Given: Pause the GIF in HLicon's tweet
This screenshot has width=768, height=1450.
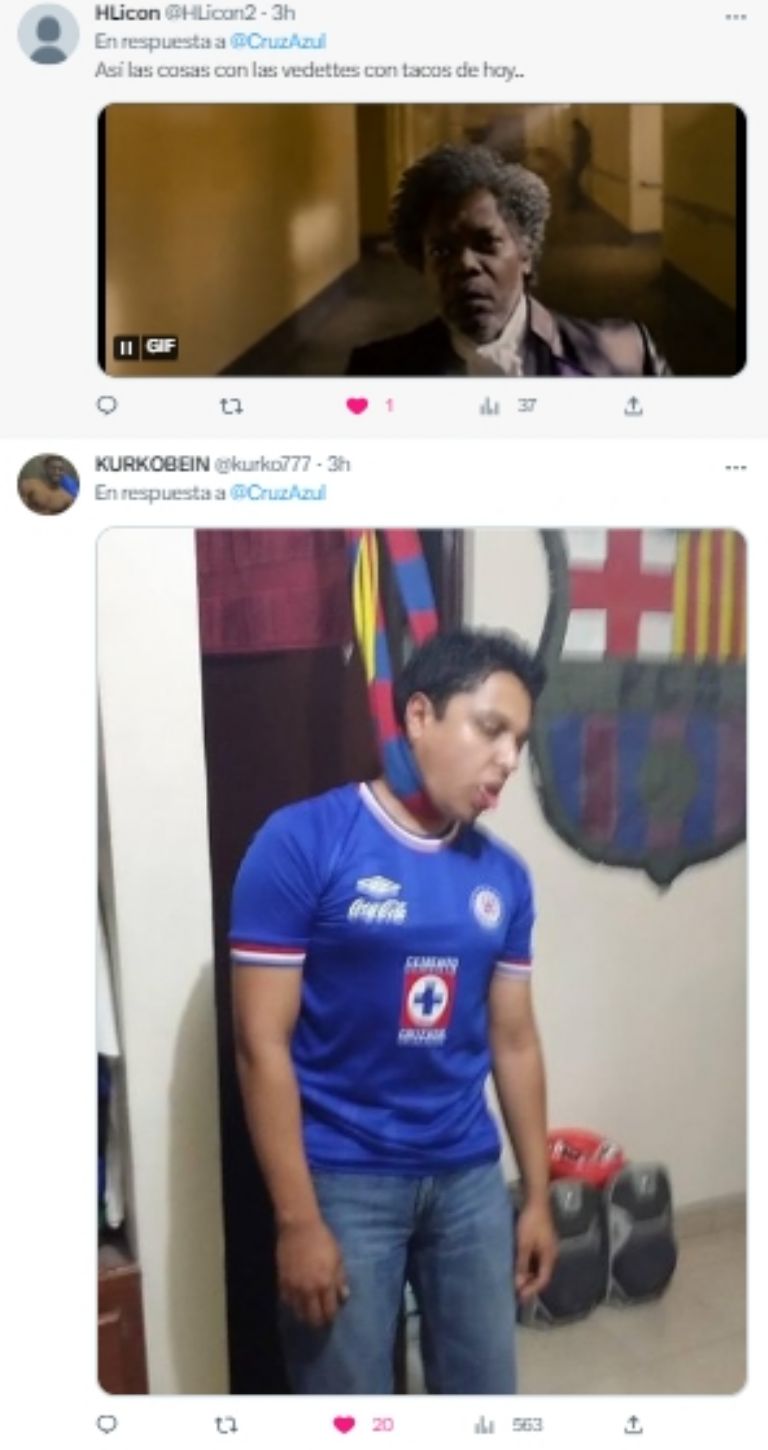Looking at the screenshot, I should pos(126,348).
